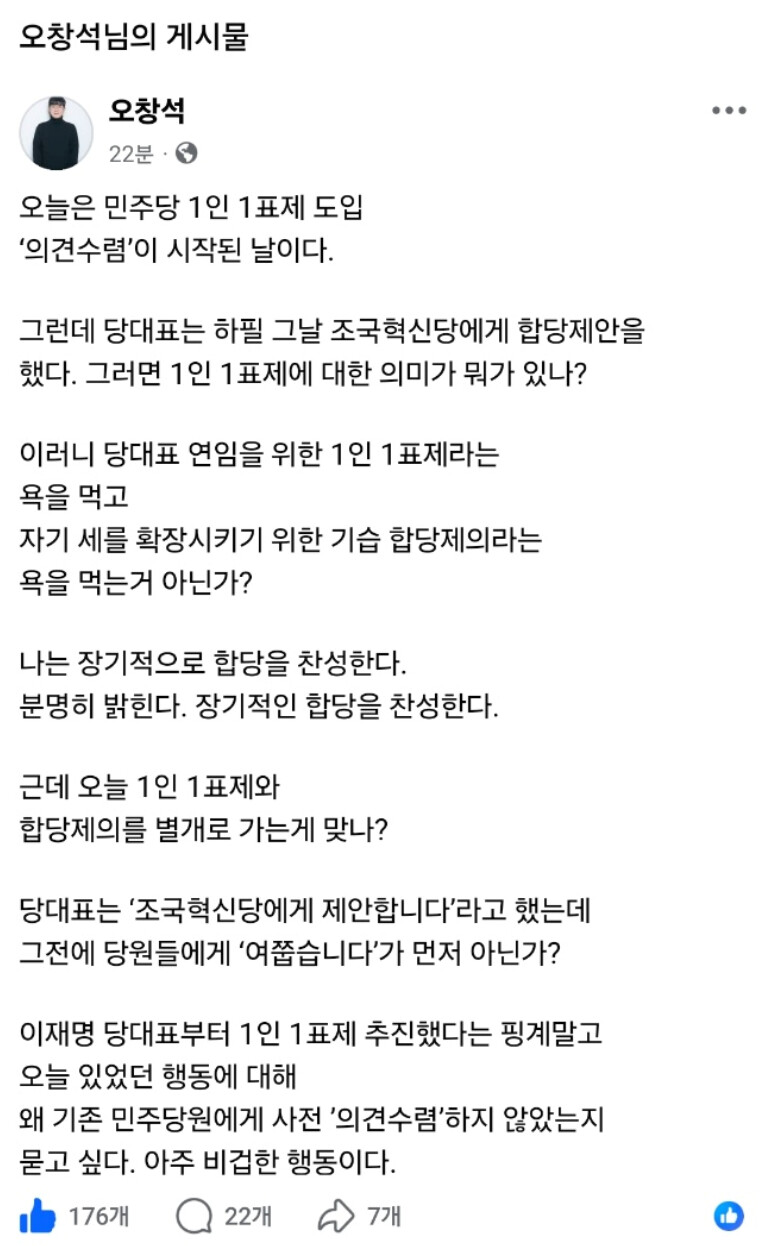Tap the author name 오창석
The width and height of the screenshot is (761, 1246).
click(x=147, y=111)
